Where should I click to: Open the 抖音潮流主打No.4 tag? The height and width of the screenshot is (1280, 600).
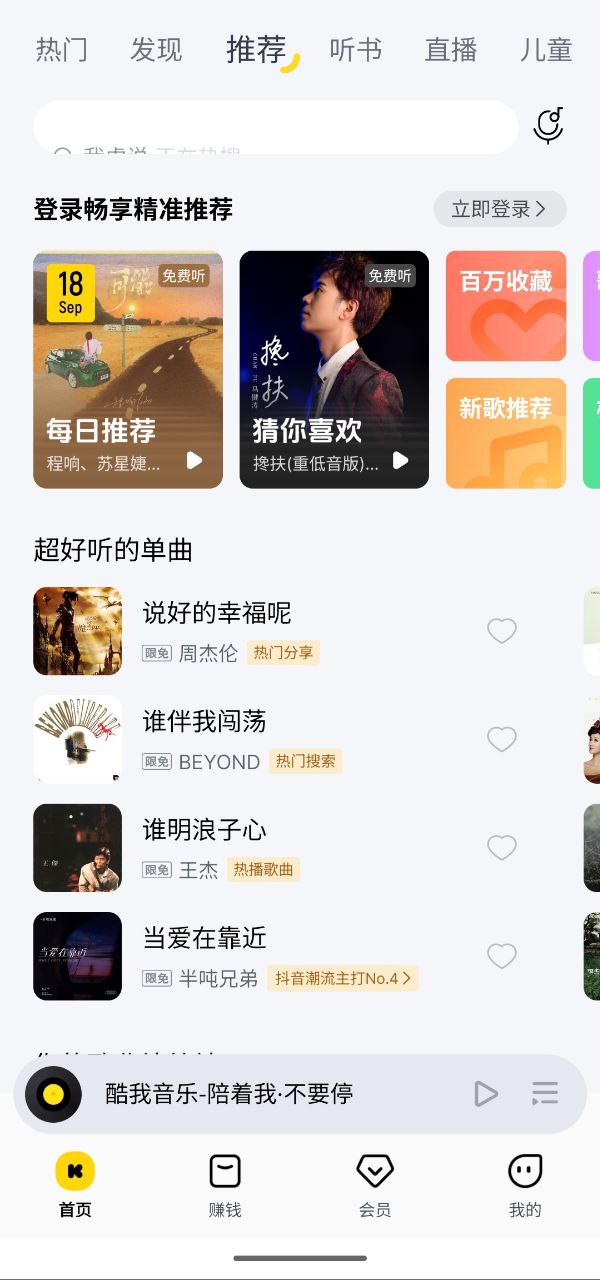coord(342,978)
